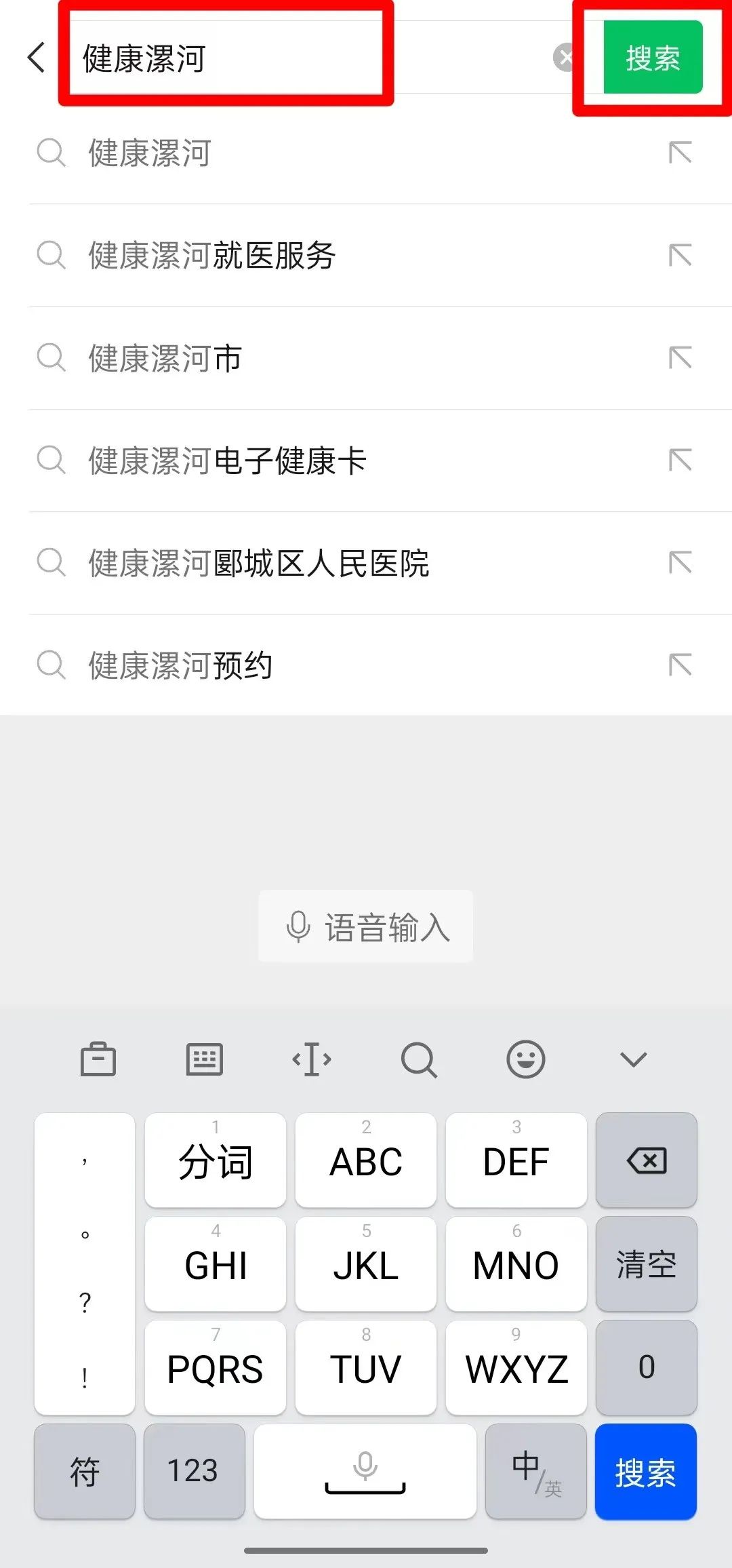Pick the suggestion 健康漯河预约
Viewport: 732px width, 1568px height.
(180, 665)
